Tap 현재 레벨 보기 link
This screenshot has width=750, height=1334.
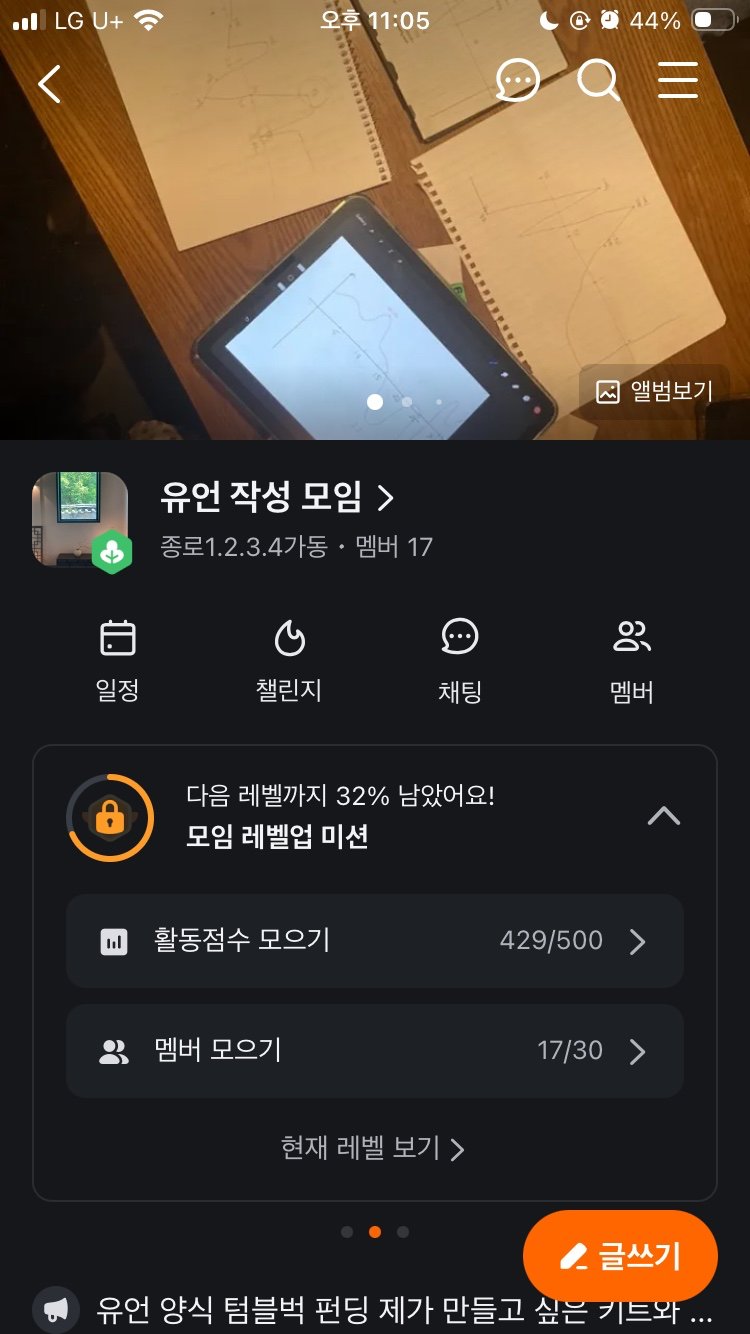coord(373,1148)
